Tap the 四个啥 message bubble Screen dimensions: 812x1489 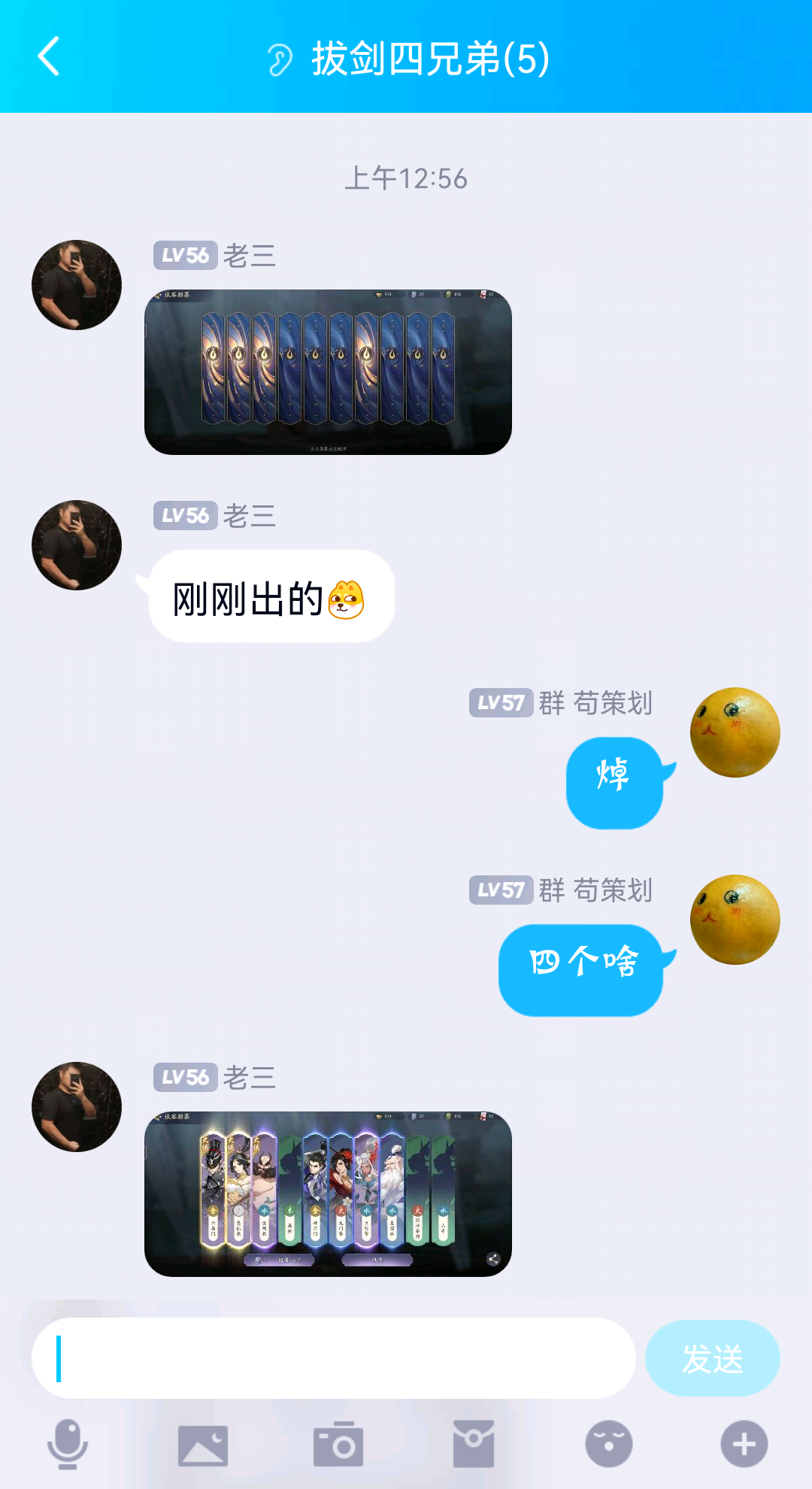[583, 969]
